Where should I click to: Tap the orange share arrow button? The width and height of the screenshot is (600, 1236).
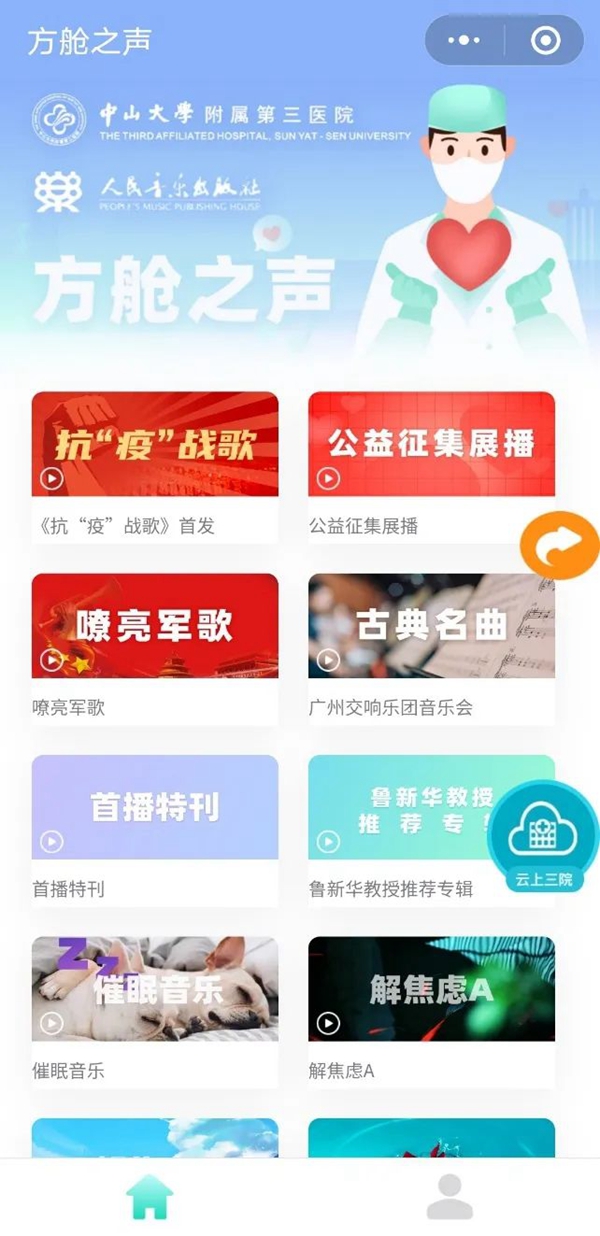click(x=559, y=546)
